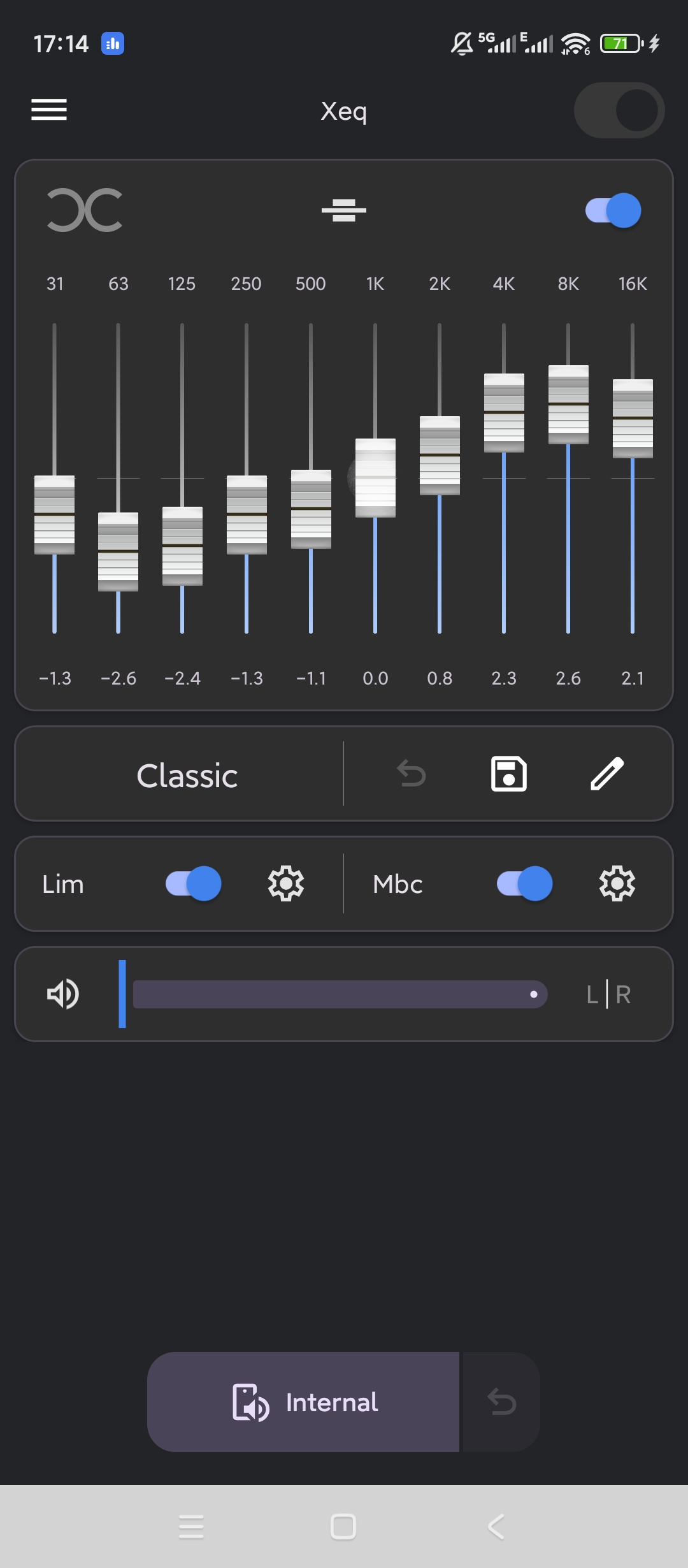688x1568 pixels.
Task: Toggle the Mbc switch off
Action: coord(524,883)
